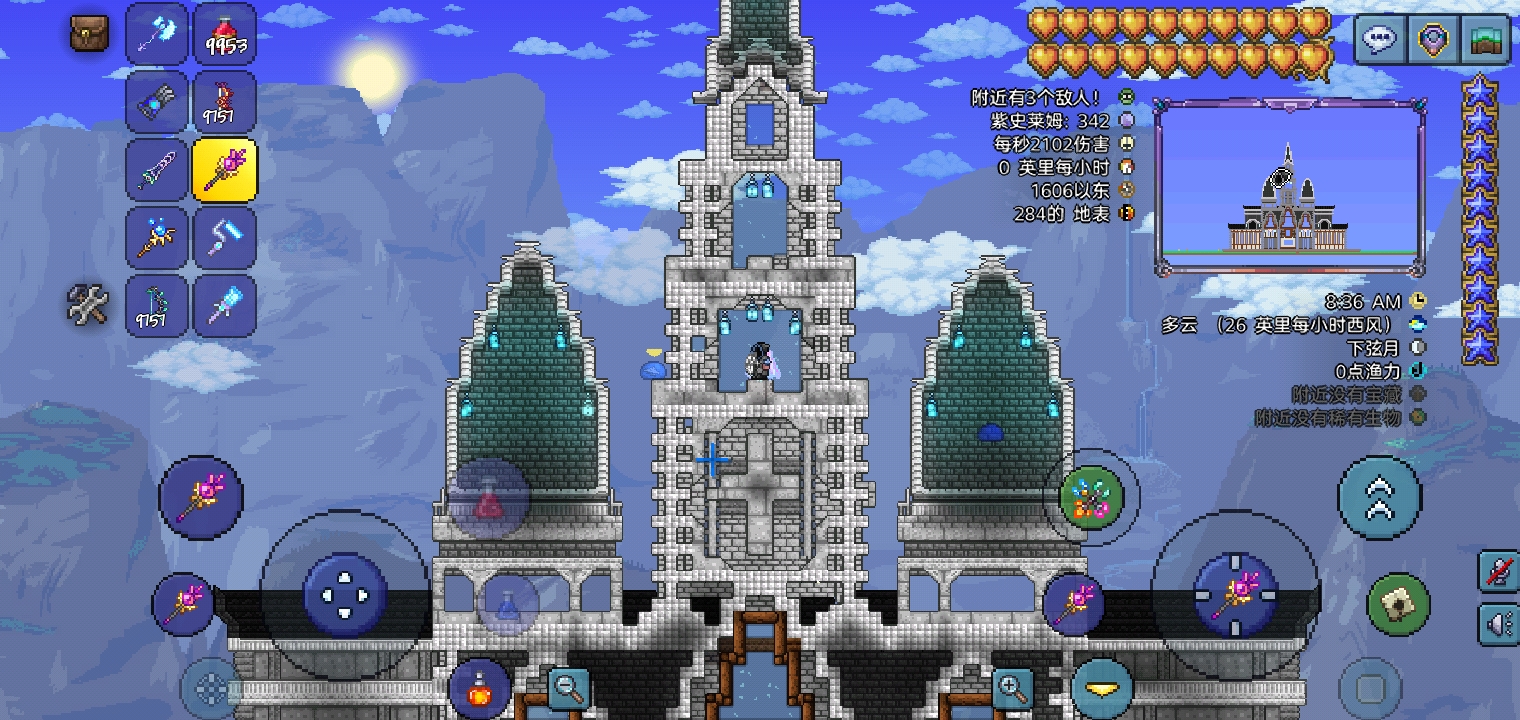Tap the yellow drop-down arrow button
1520x720 pixels.
(x=1102, y=689)
